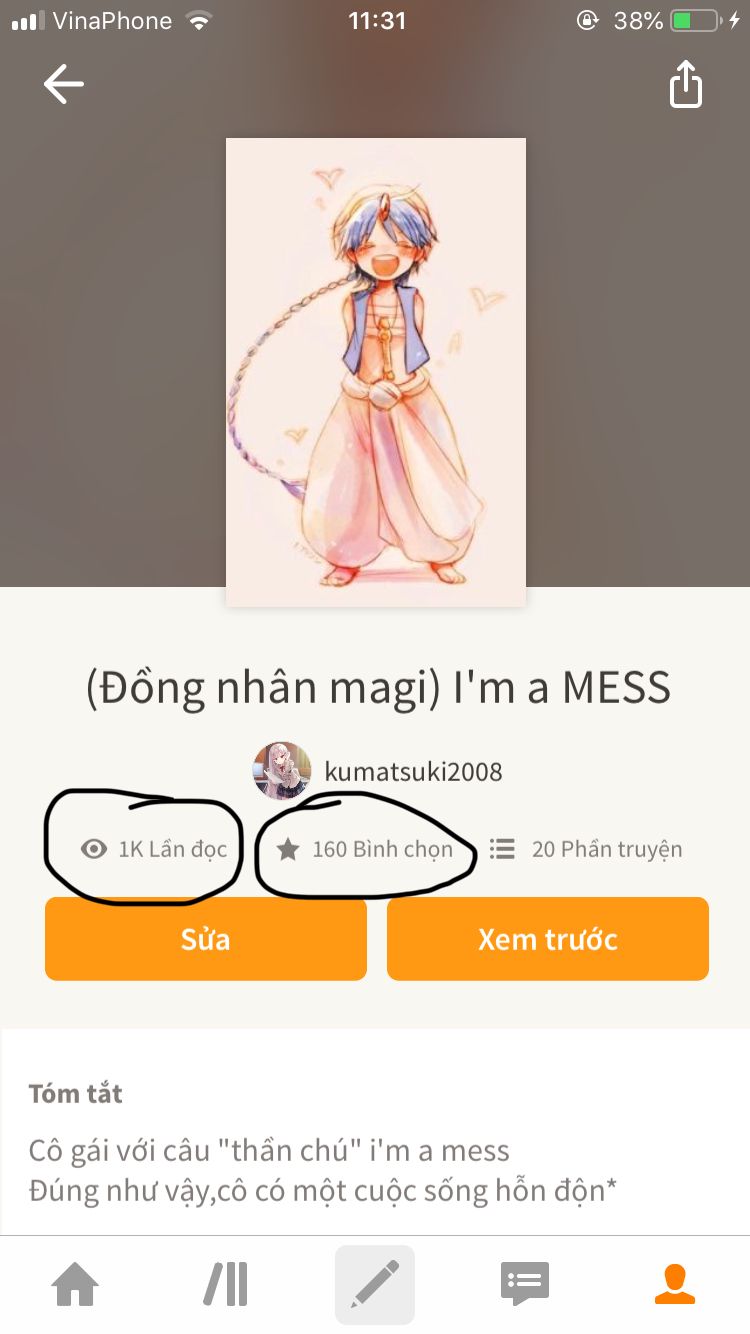Go to the Profile tab
750x1334 pixels.
[x=675, y=1284]
